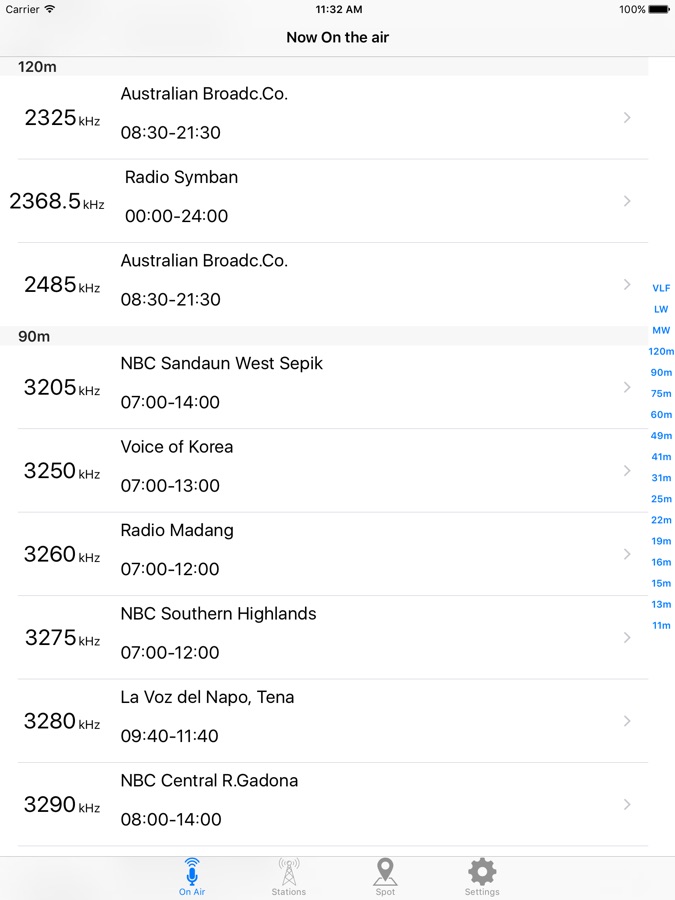Jump to the 11m band section

[661, 625]
